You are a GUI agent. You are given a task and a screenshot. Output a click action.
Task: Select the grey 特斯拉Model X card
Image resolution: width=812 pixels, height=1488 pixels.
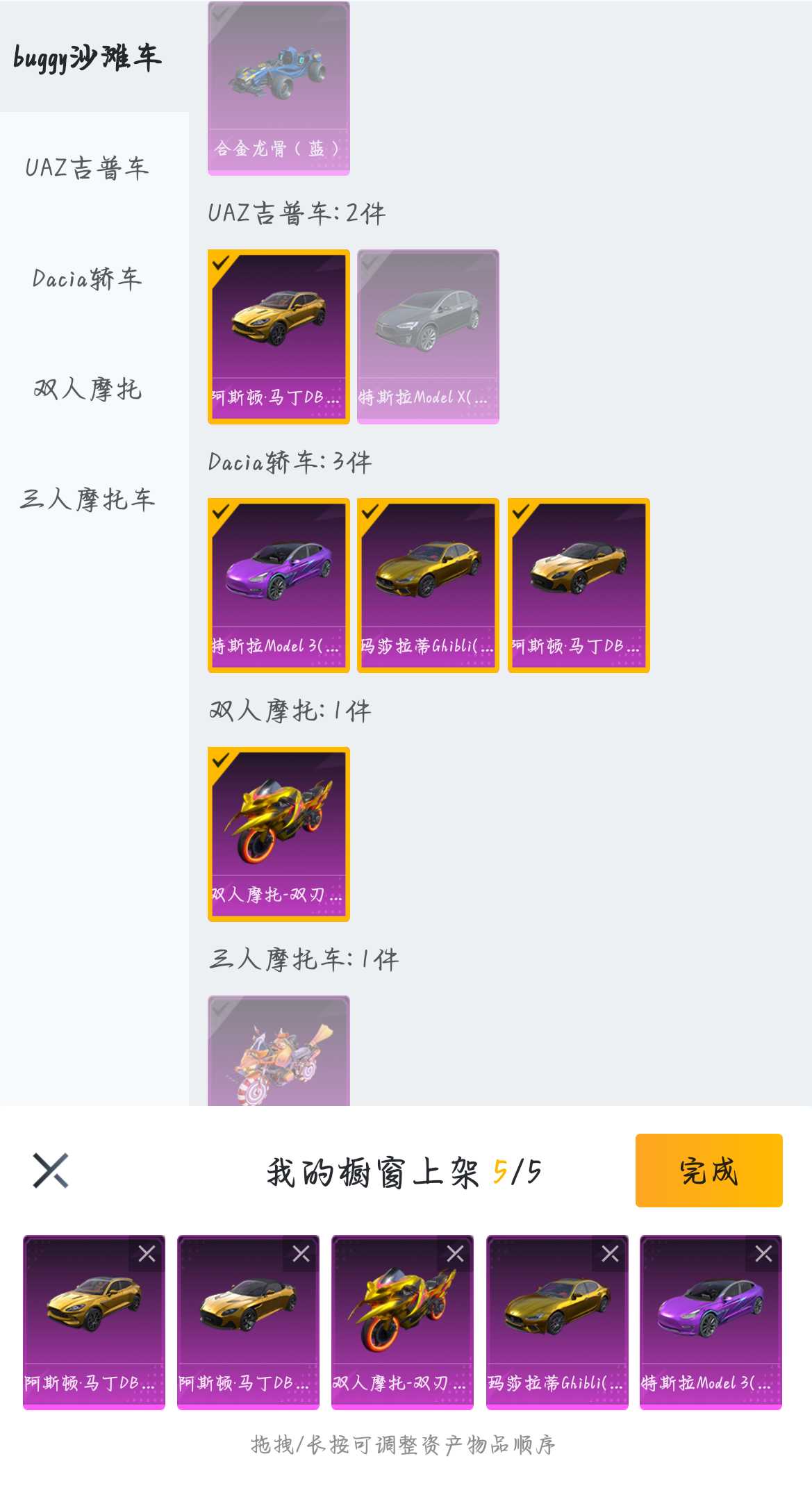[x=428, y=337]
